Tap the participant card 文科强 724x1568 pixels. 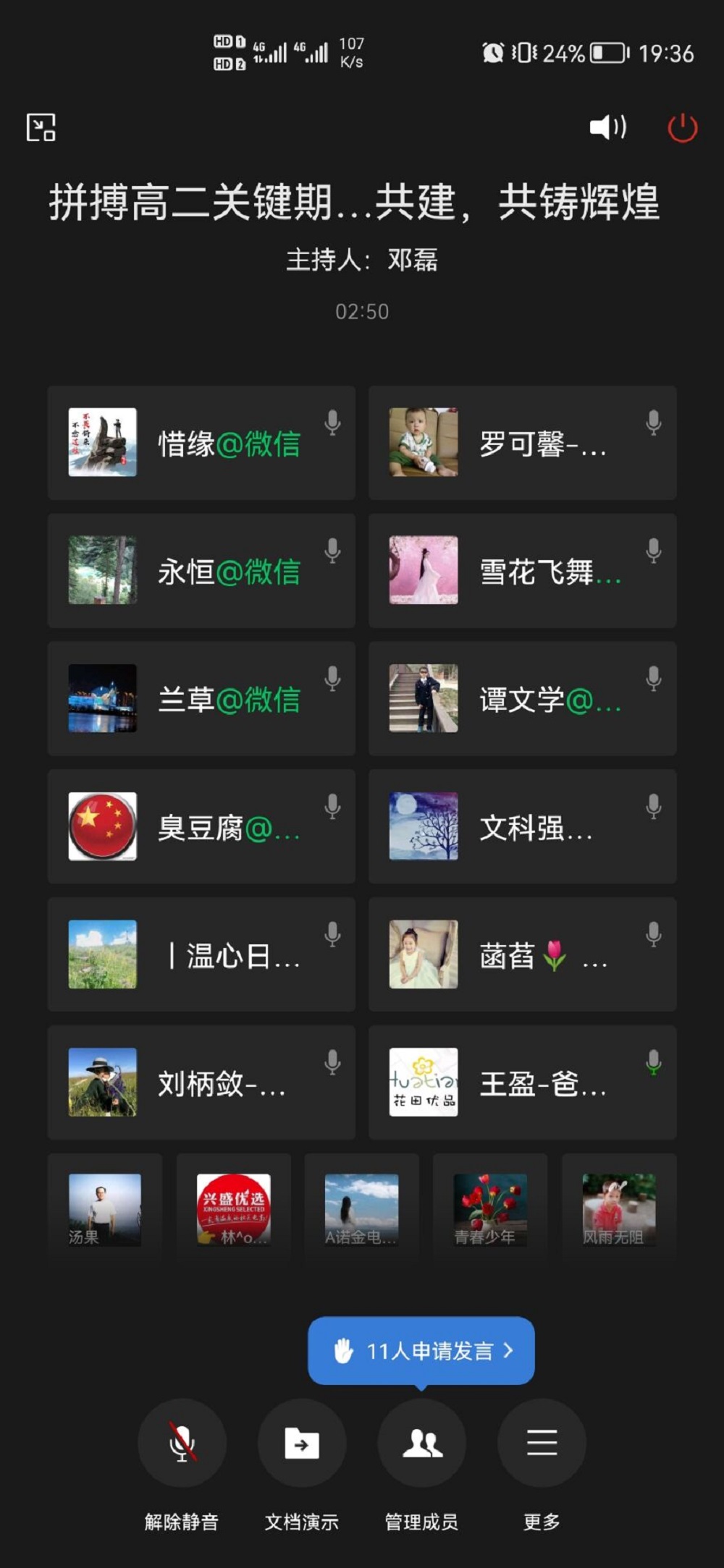(522, 826)
